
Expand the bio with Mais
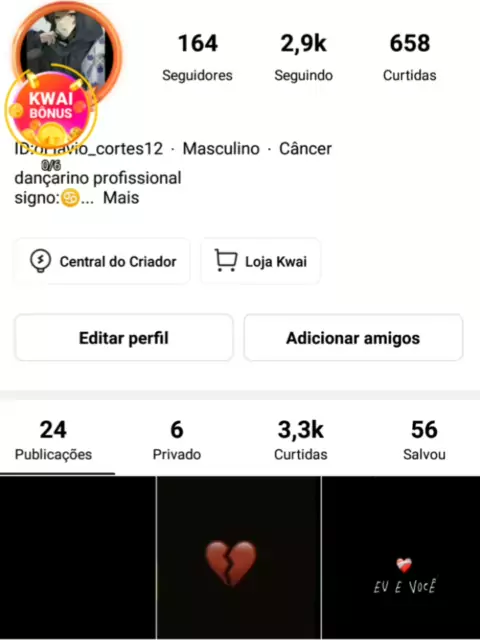pos(121,198)
